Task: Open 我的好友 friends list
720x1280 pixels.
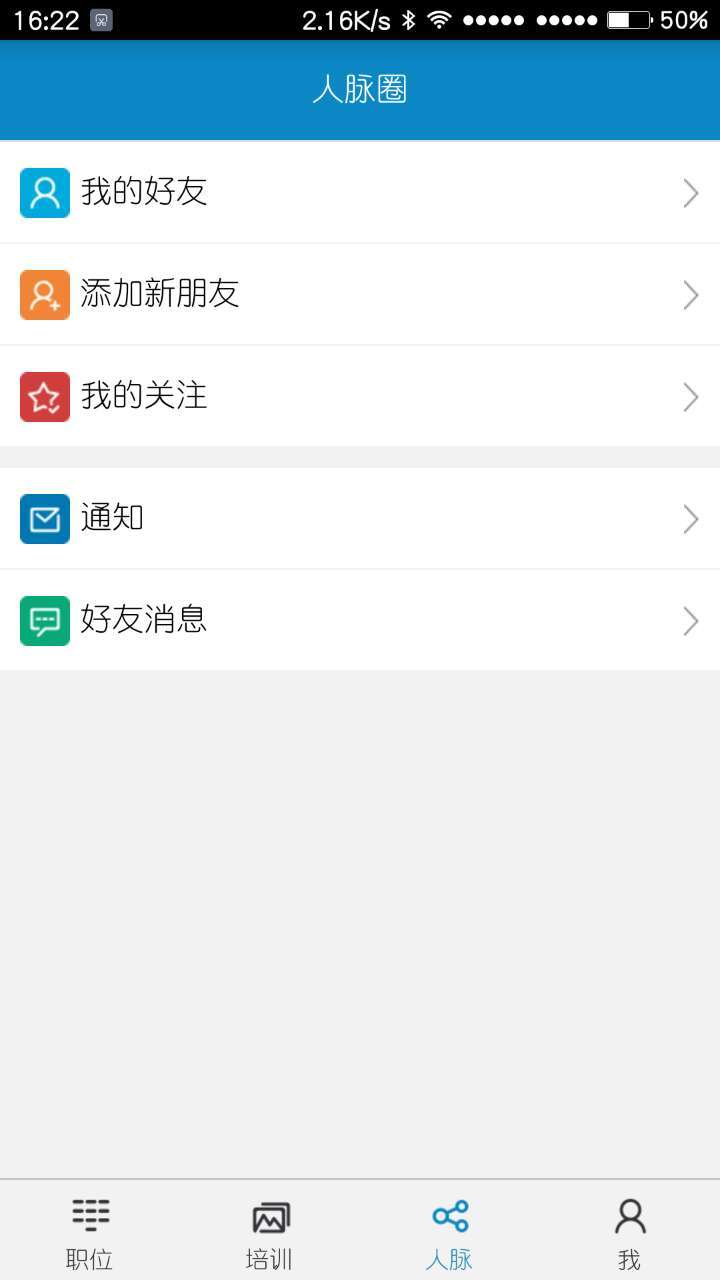Action: 360,193
